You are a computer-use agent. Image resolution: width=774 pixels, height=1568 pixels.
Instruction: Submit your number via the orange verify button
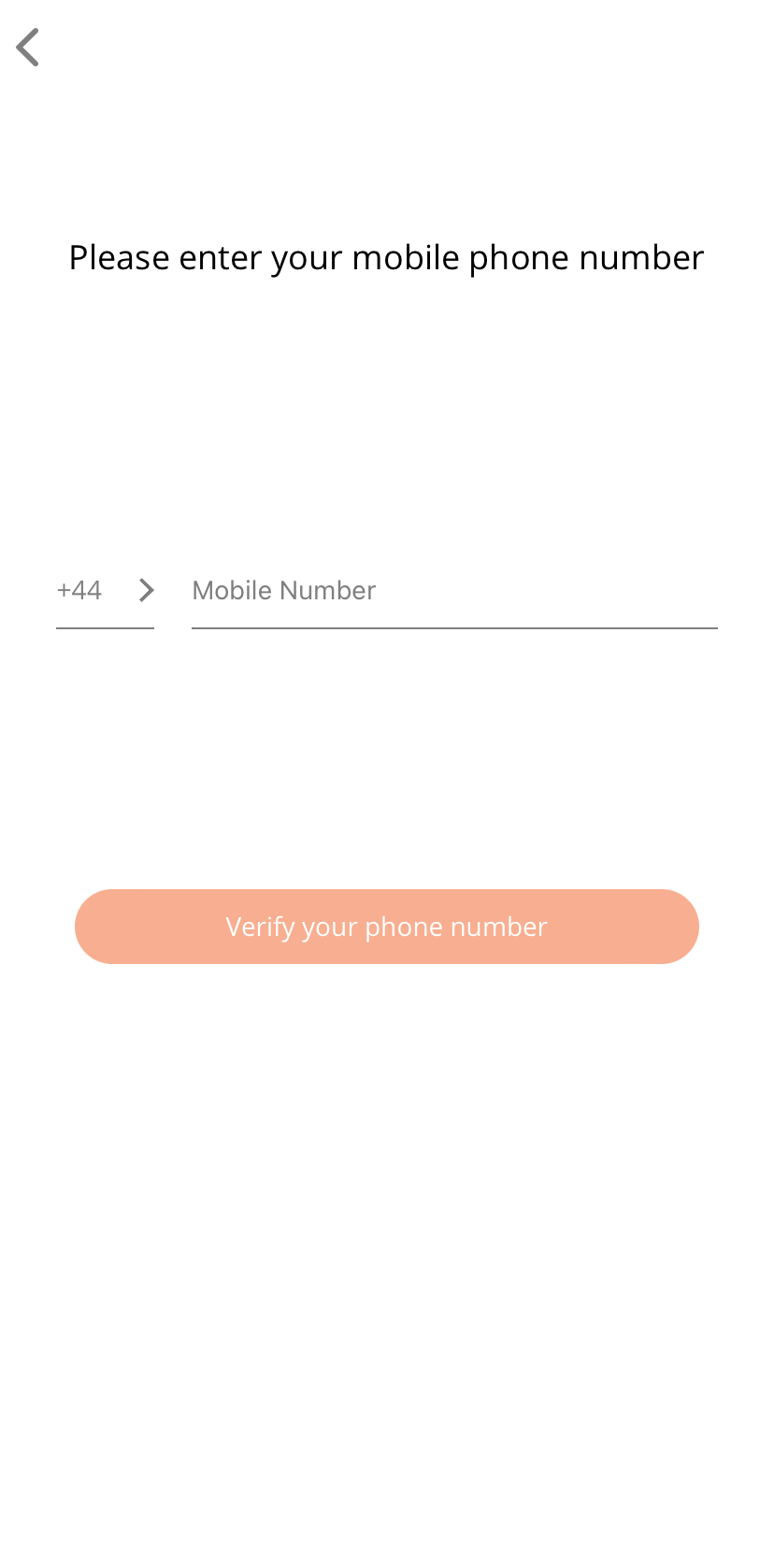[386, 926]
